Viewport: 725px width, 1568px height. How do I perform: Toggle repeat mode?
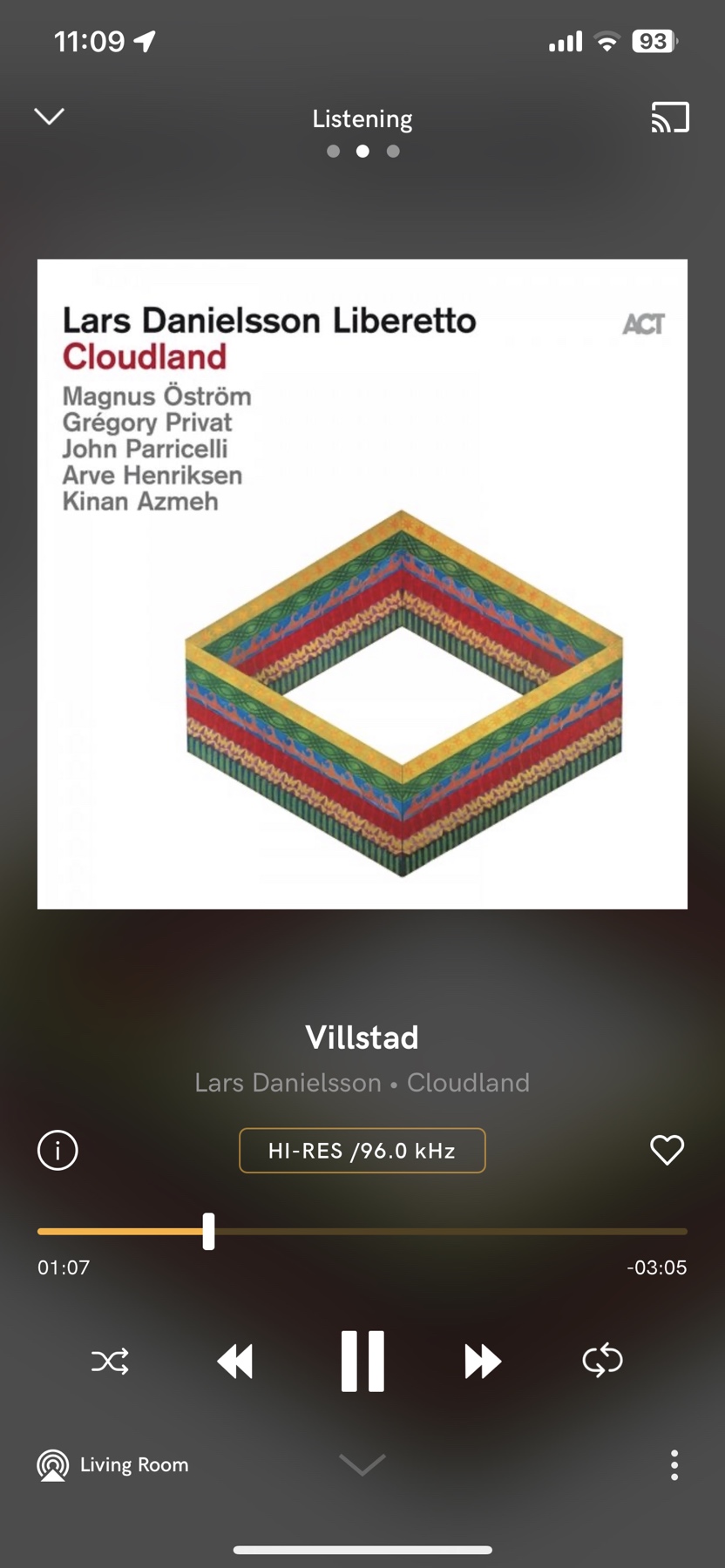pyautogui.click(x=602, y=1361)
